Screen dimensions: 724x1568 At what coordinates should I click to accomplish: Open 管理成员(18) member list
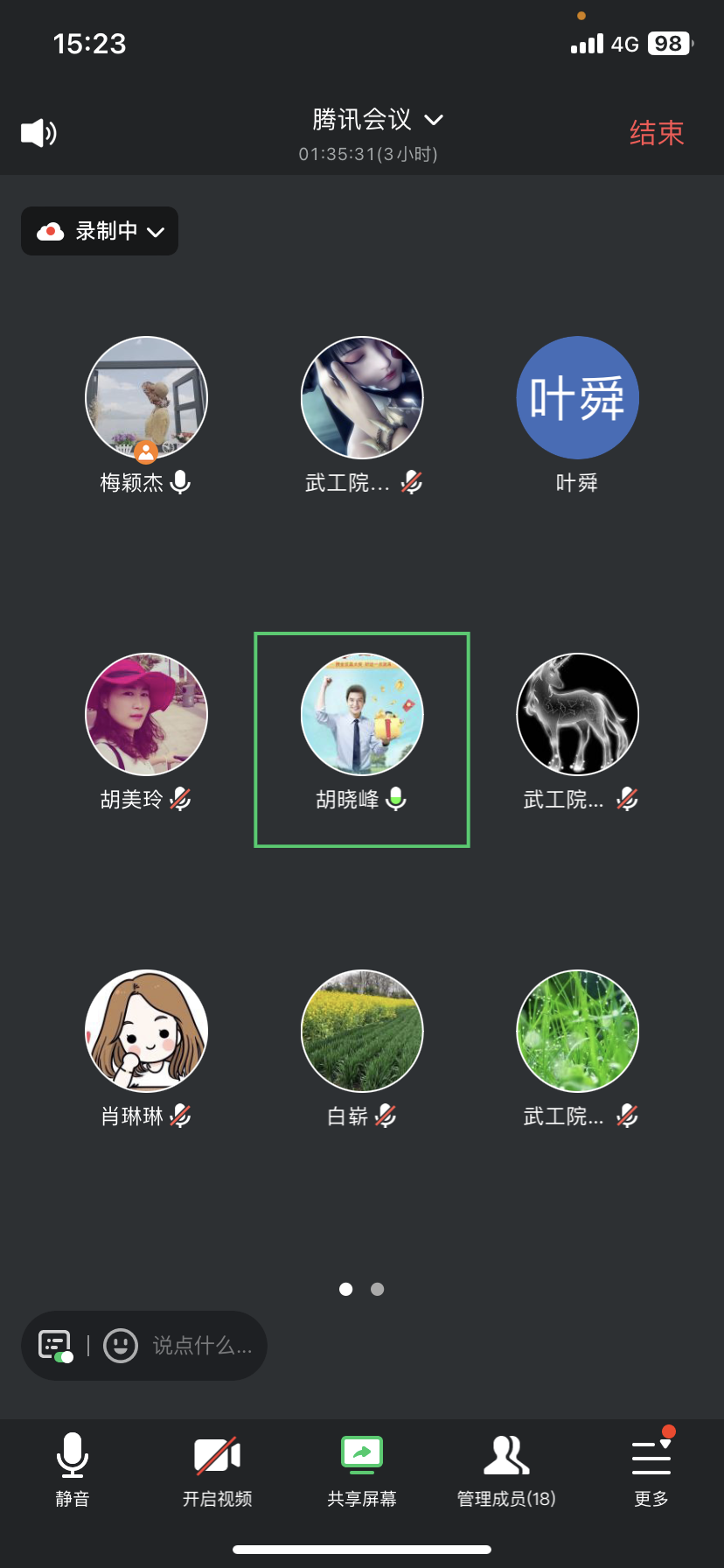(506, 1468)
